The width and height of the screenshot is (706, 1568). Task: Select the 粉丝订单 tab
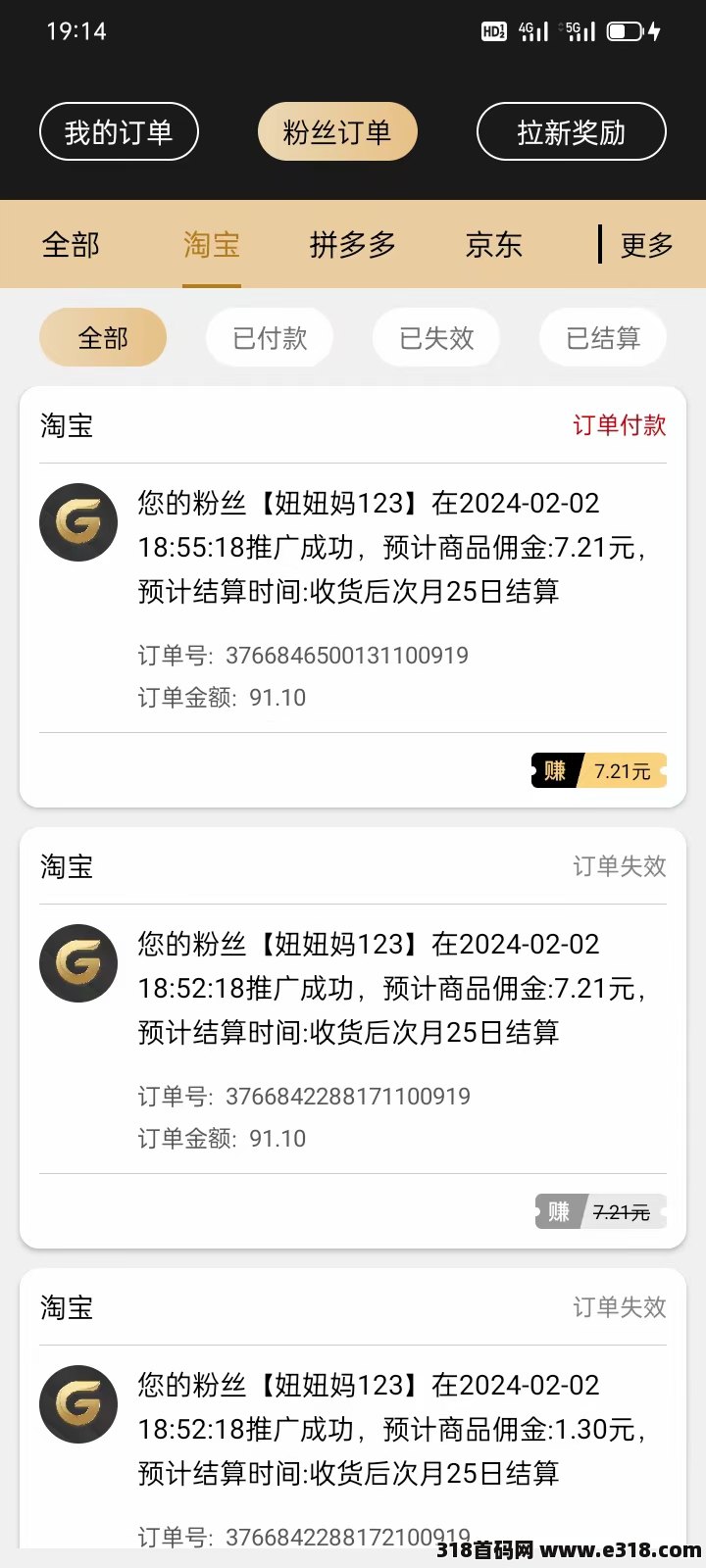[337, 132]
